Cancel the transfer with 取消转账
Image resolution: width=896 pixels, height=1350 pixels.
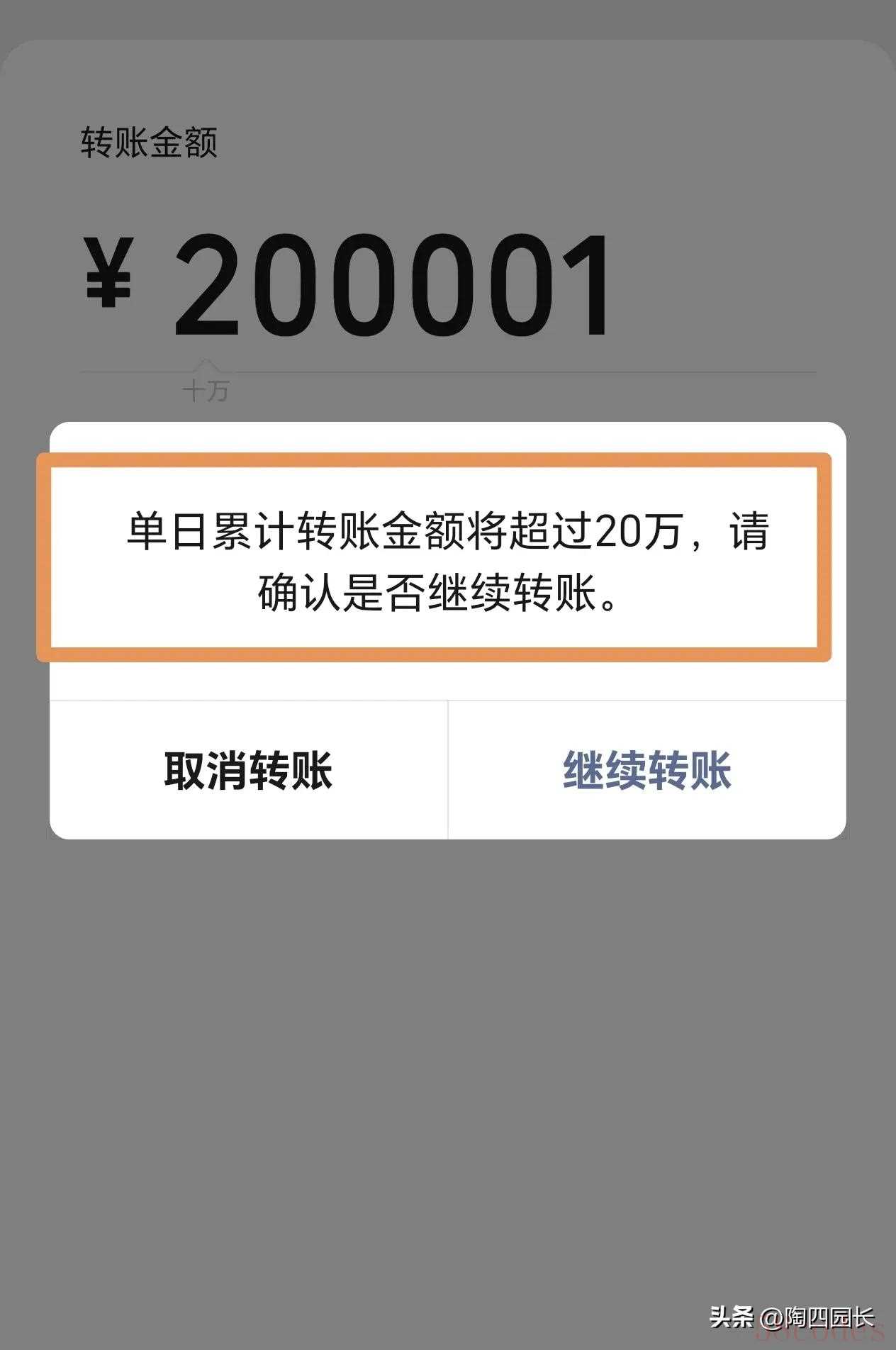248,770
